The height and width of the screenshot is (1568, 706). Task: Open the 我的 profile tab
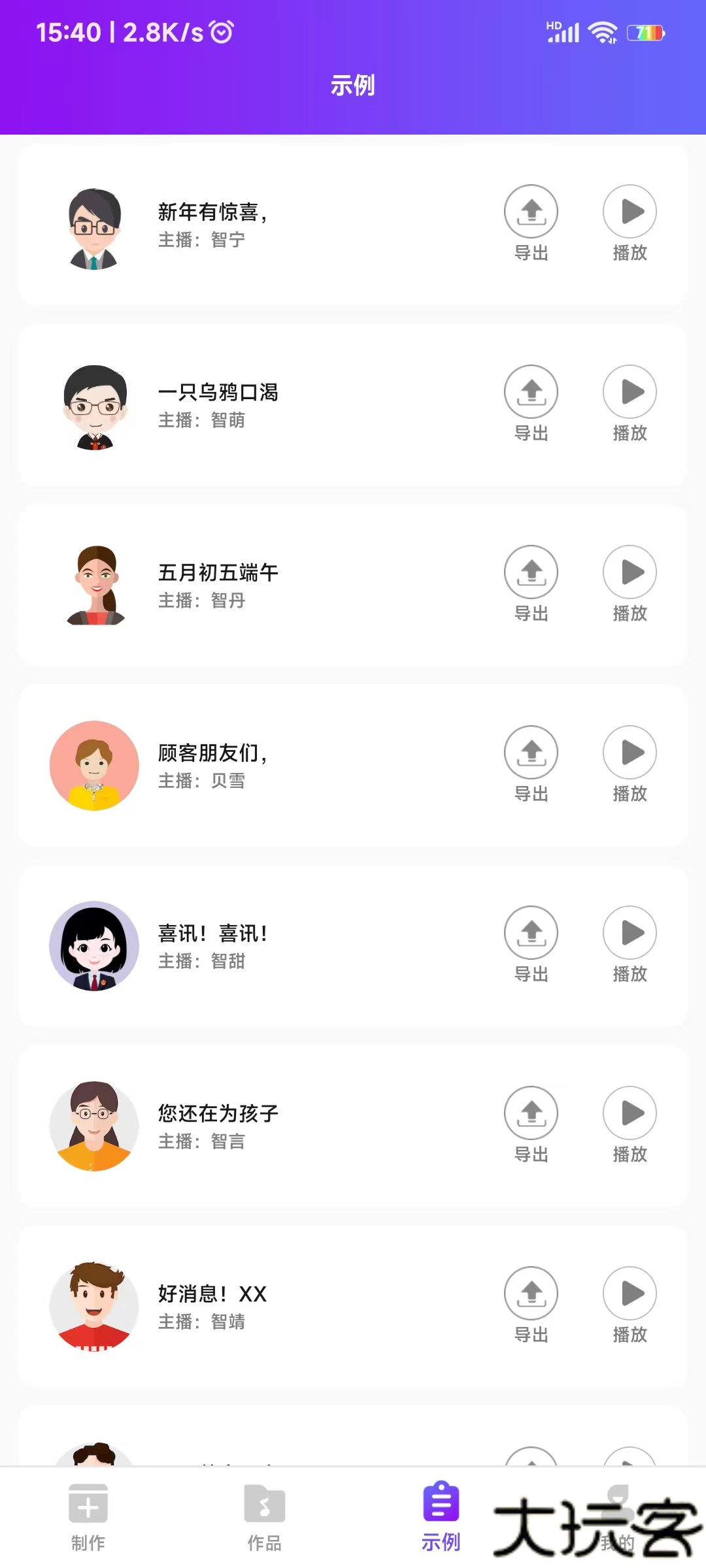tap(616, 1514)
